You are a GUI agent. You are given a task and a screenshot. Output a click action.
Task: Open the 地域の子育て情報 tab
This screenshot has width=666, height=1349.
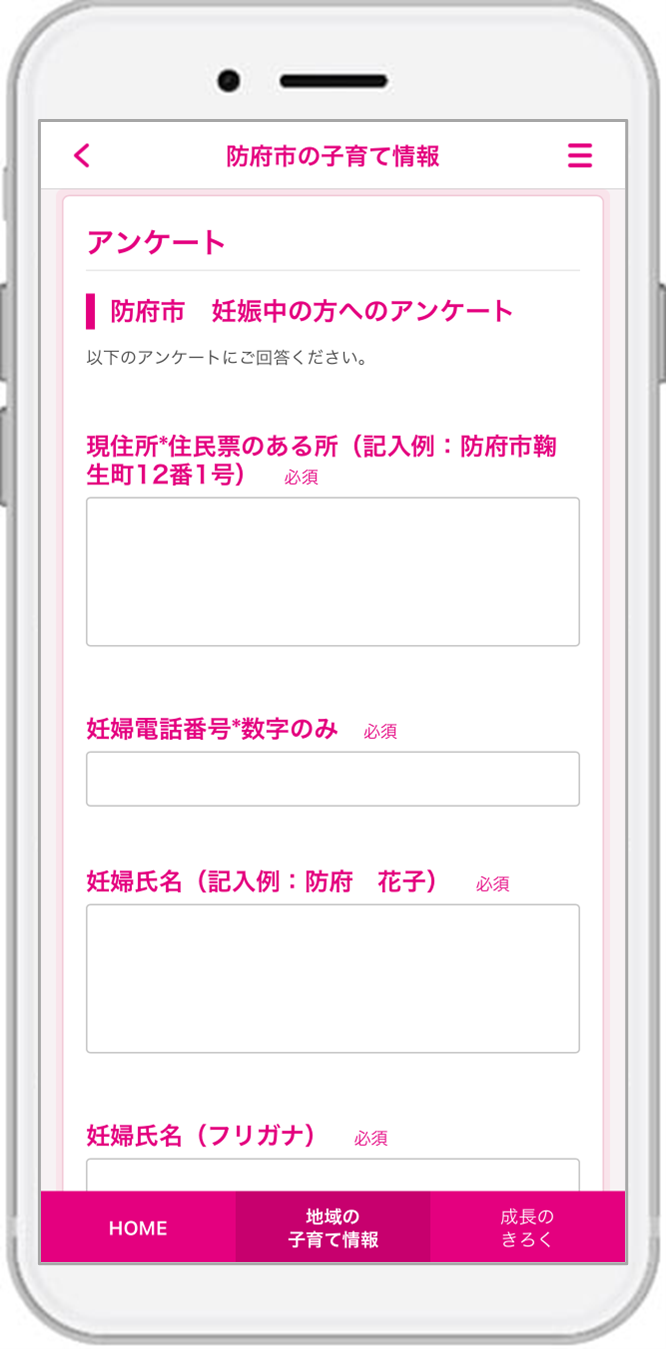click(x=333, y=1228)
